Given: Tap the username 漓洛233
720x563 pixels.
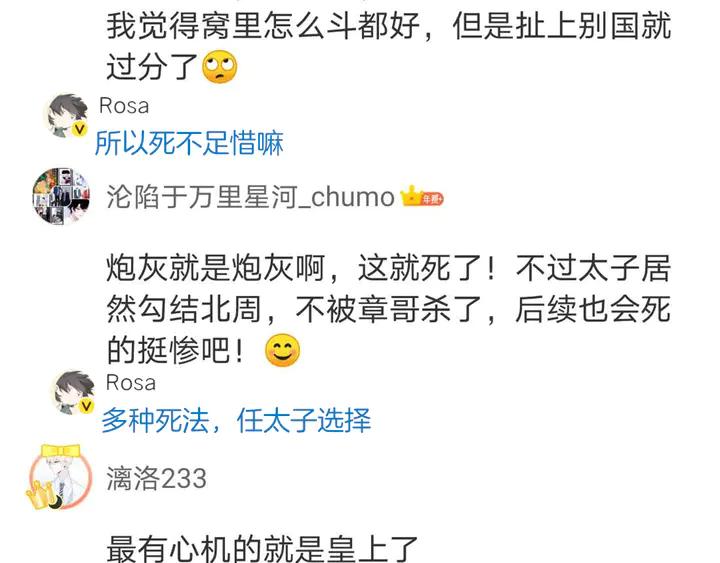Looking at the screenshot, I should [x=156, y=477].
